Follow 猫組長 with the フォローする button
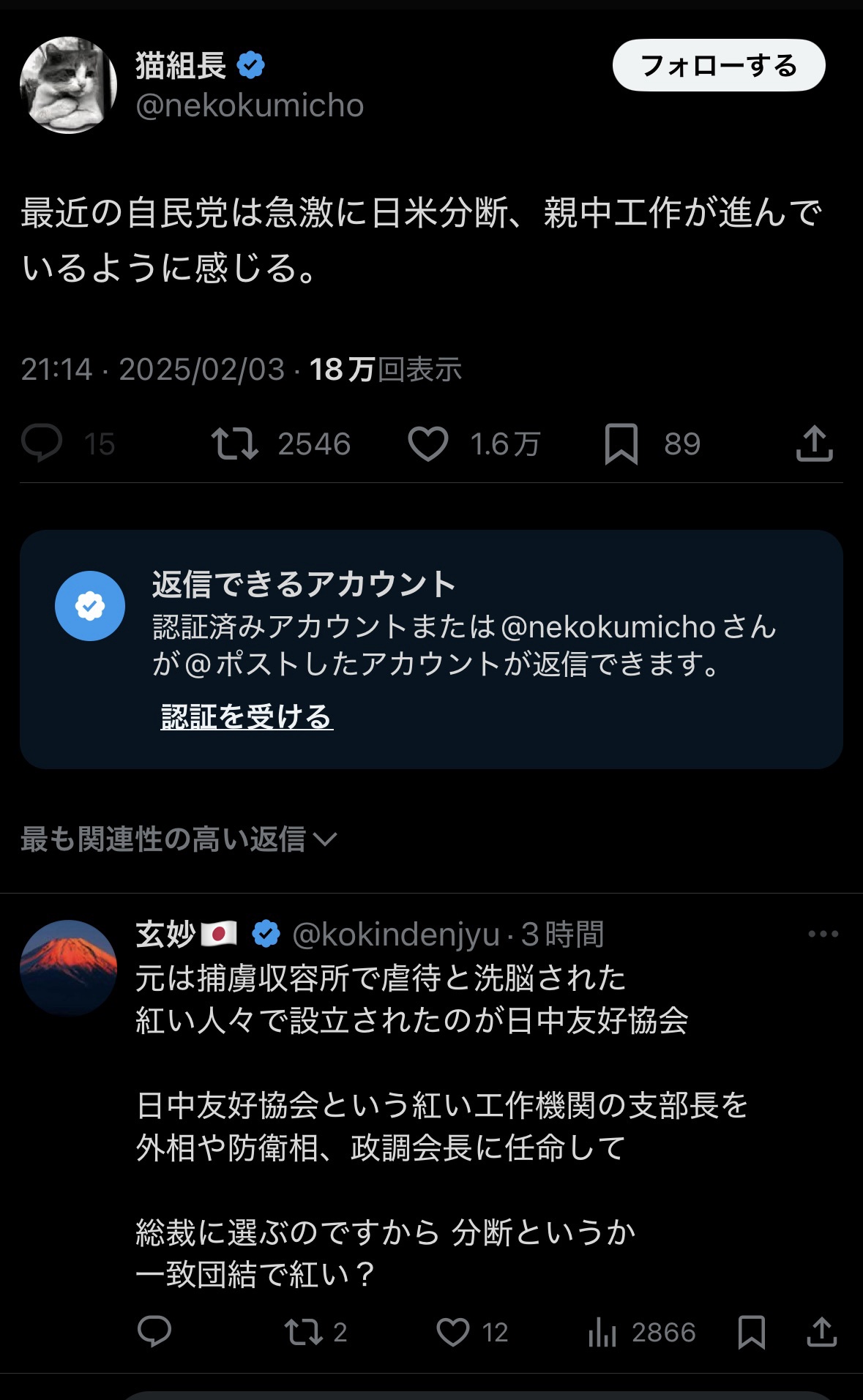Viewport: 863px width, 1400px height. point(718,66)
